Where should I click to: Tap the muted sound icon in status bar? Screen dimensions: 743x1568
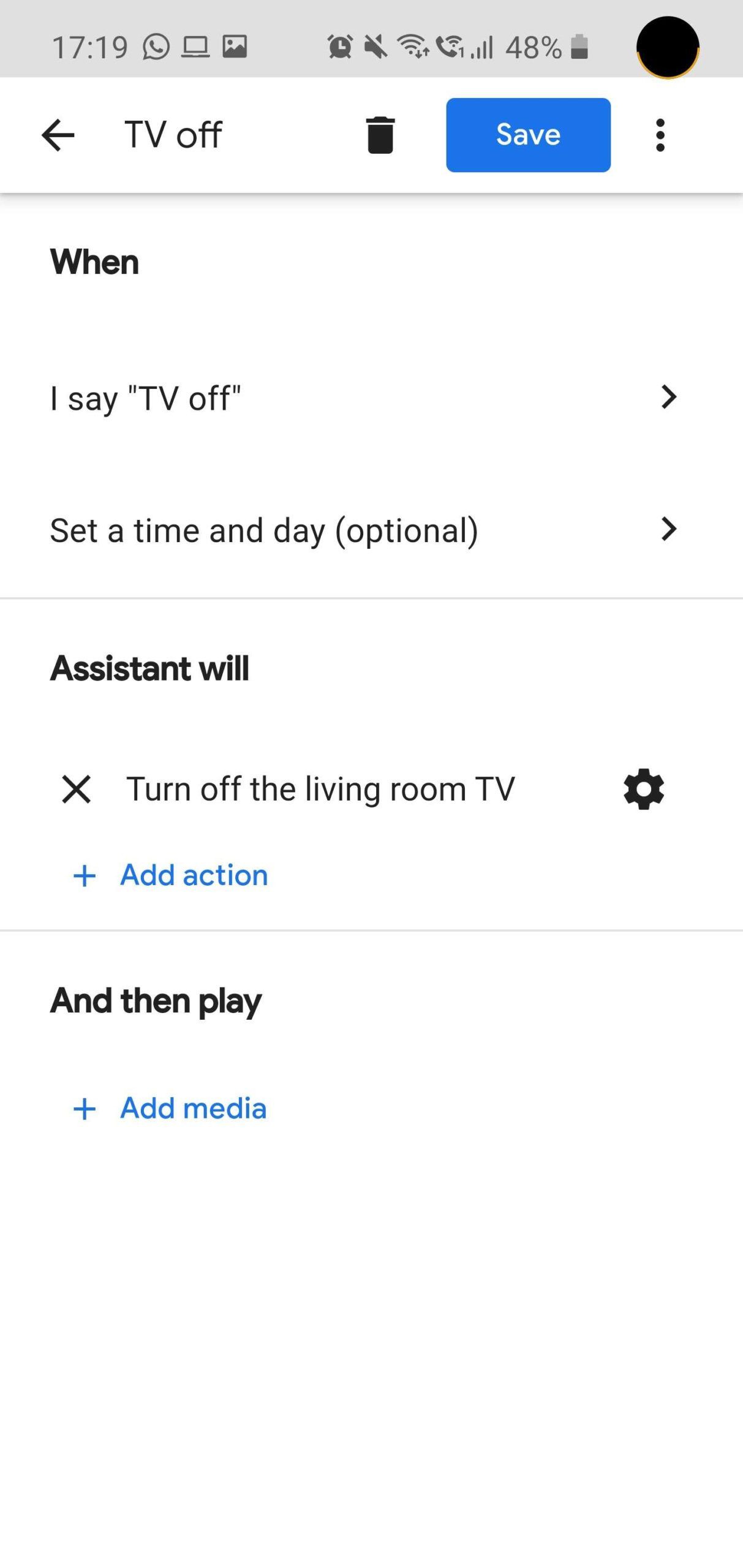click(376, 46)
